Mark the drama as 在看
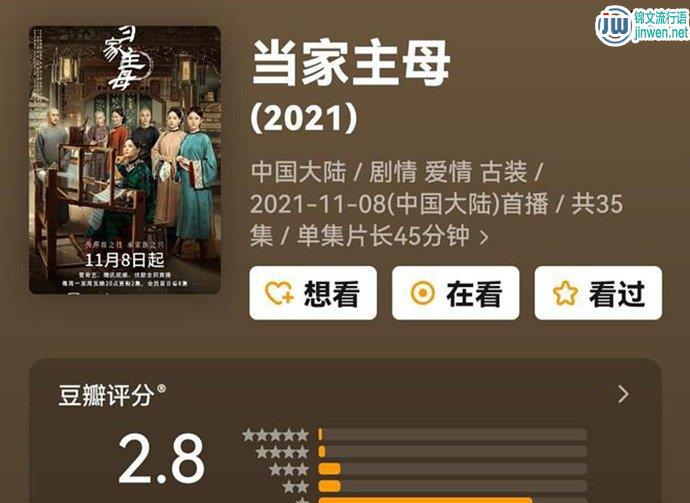This screenshot has height=503, width=690. coord(455,293)
